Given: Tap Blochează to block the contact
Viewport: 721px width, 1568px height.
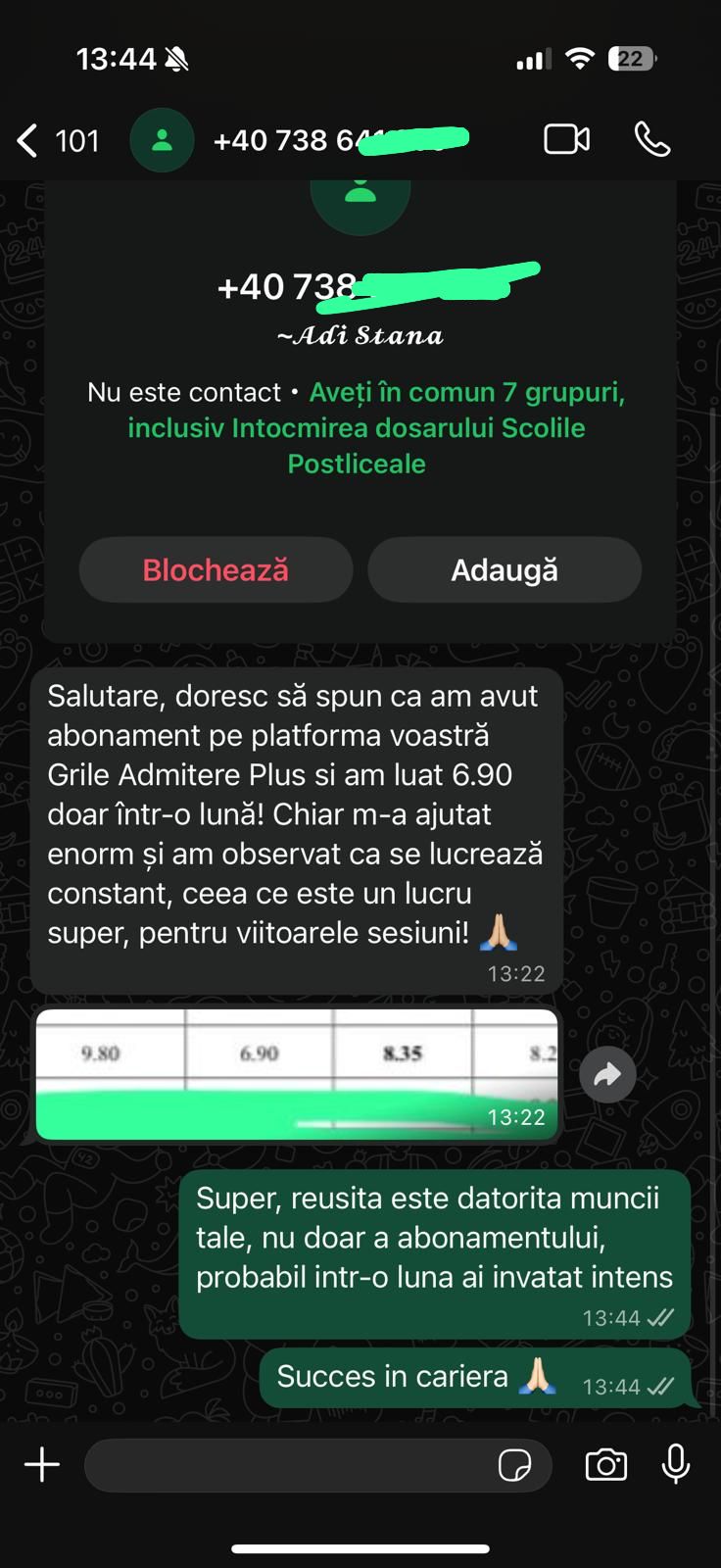Looking at the screenshot, I should point(216,569).
